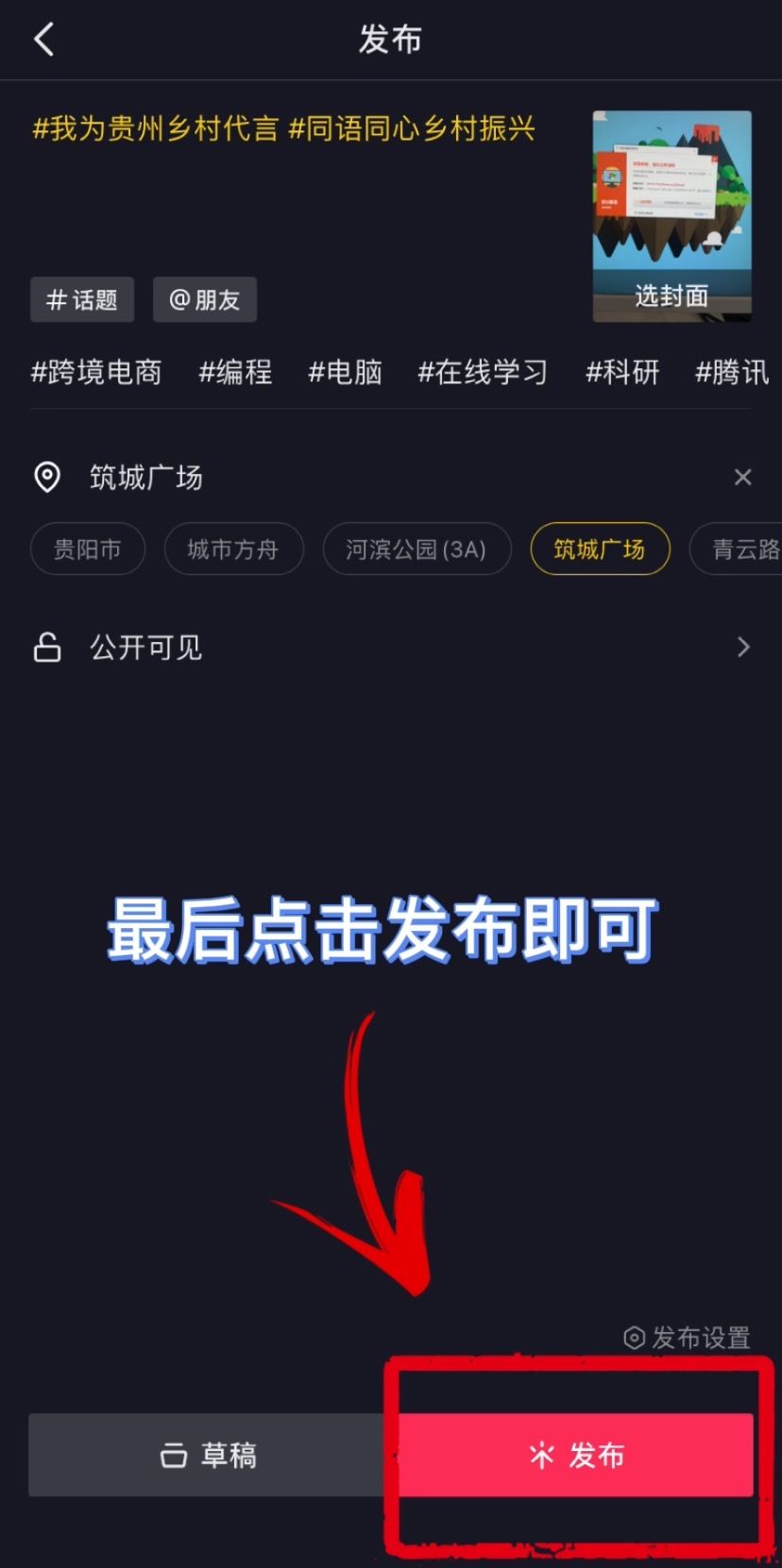Pick the 河滨公园 (3A) location chip
The image size is (782, 1568).
point(416,549)
